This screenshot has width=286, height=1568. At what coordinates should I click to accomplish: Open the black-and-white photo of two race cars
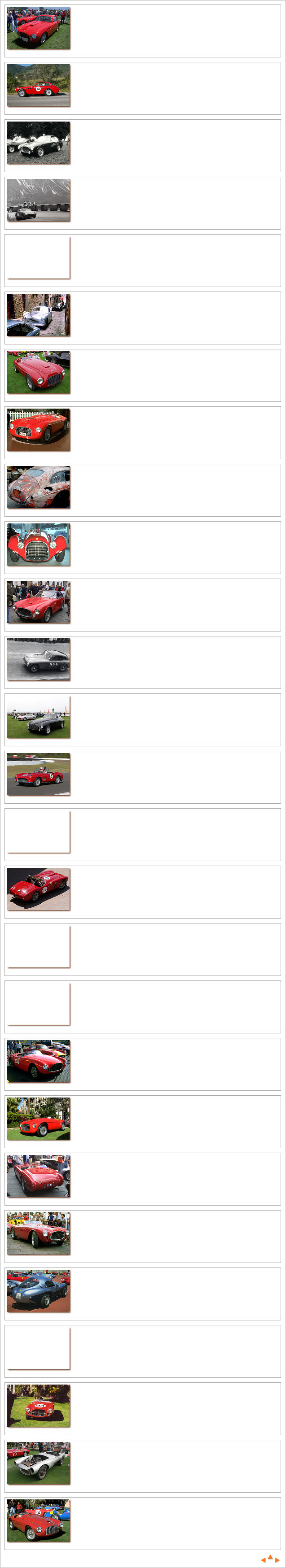click(x=39, y=143)
